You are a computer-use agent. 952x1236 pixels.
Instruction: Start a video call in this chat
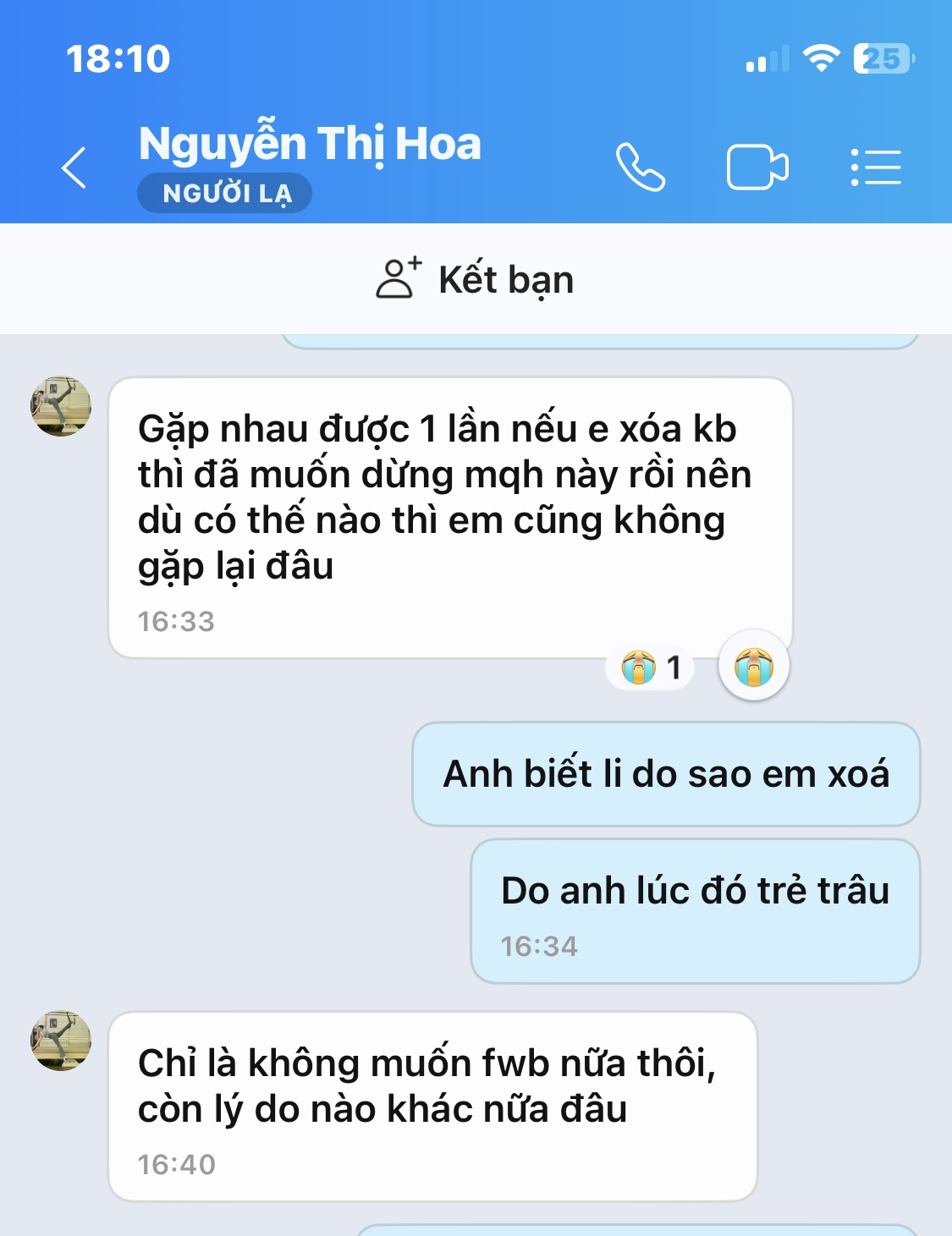[757, 167]
